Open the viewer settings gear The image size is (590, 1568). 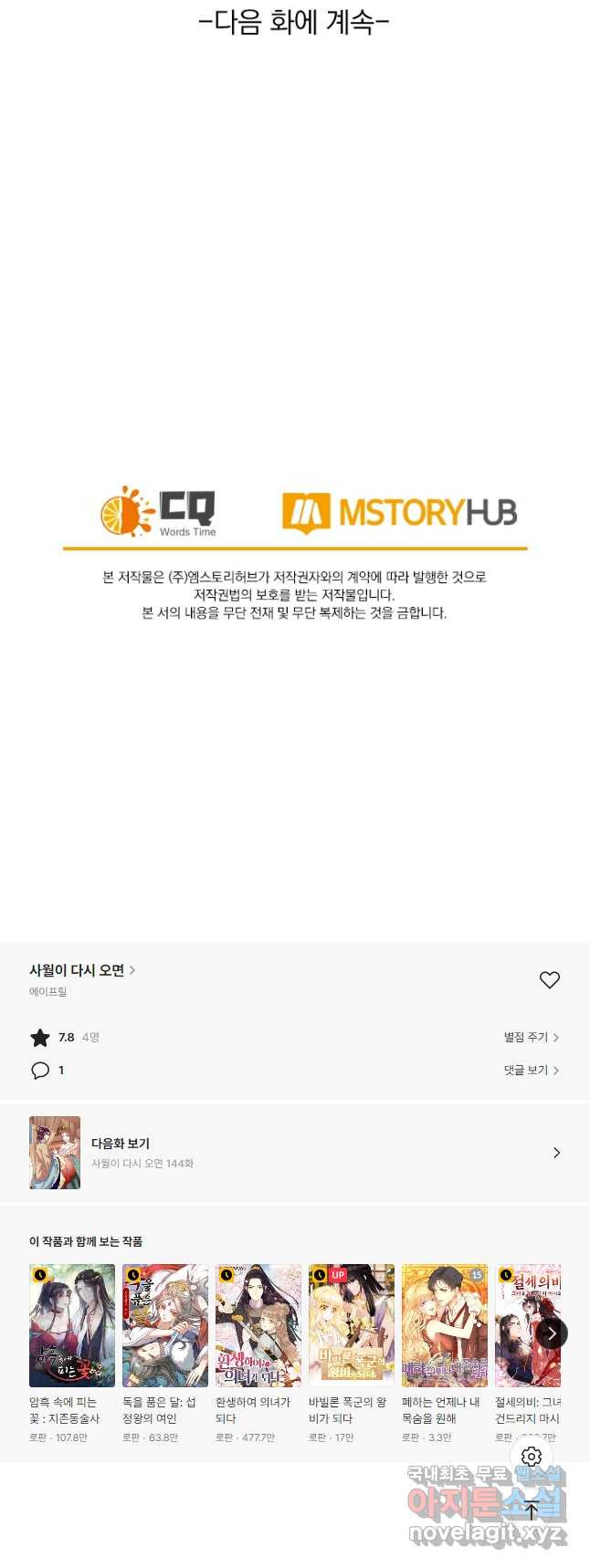click(532, 1457)
